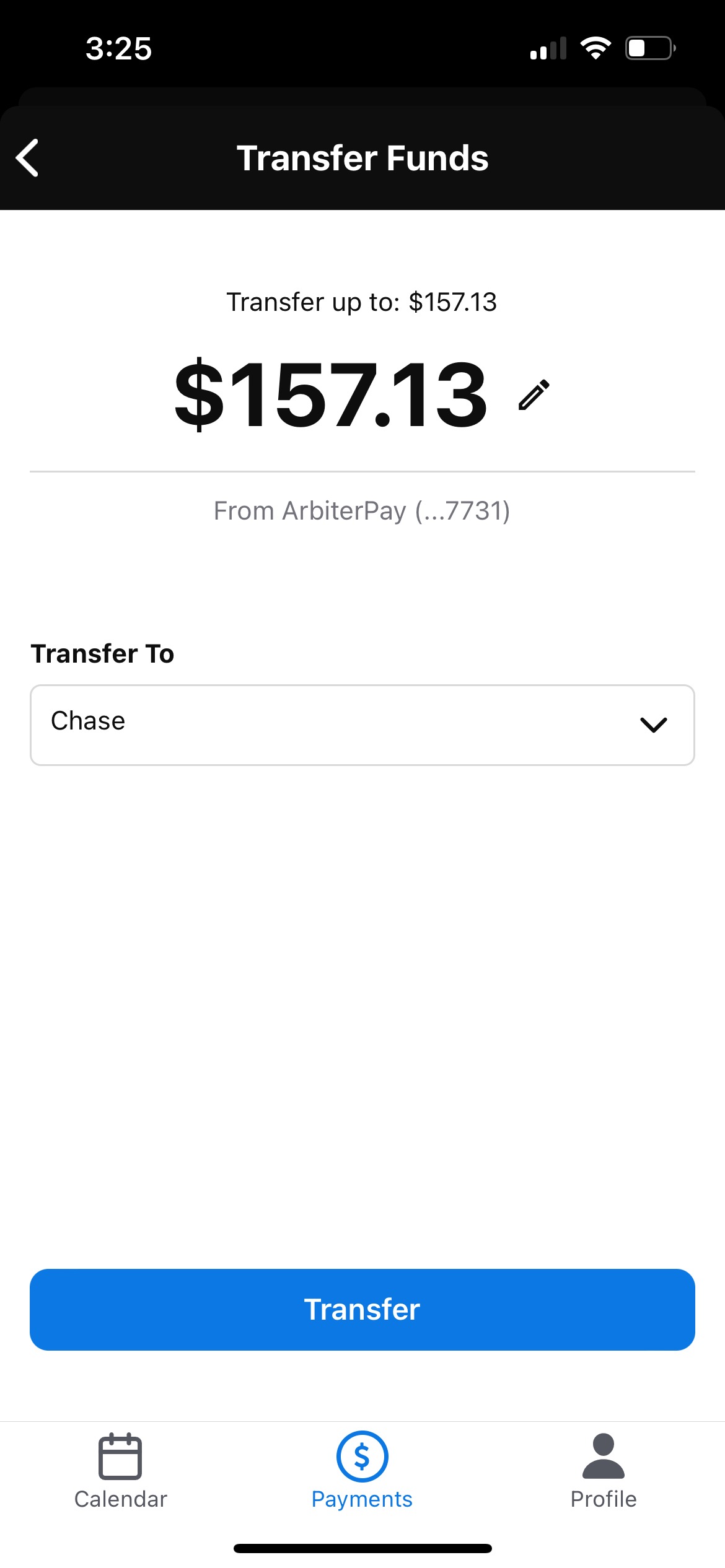The height and width of the screenshot is (1568, 725).
Task: Open the Transfer To chevron
Action: tap(654, 725)
